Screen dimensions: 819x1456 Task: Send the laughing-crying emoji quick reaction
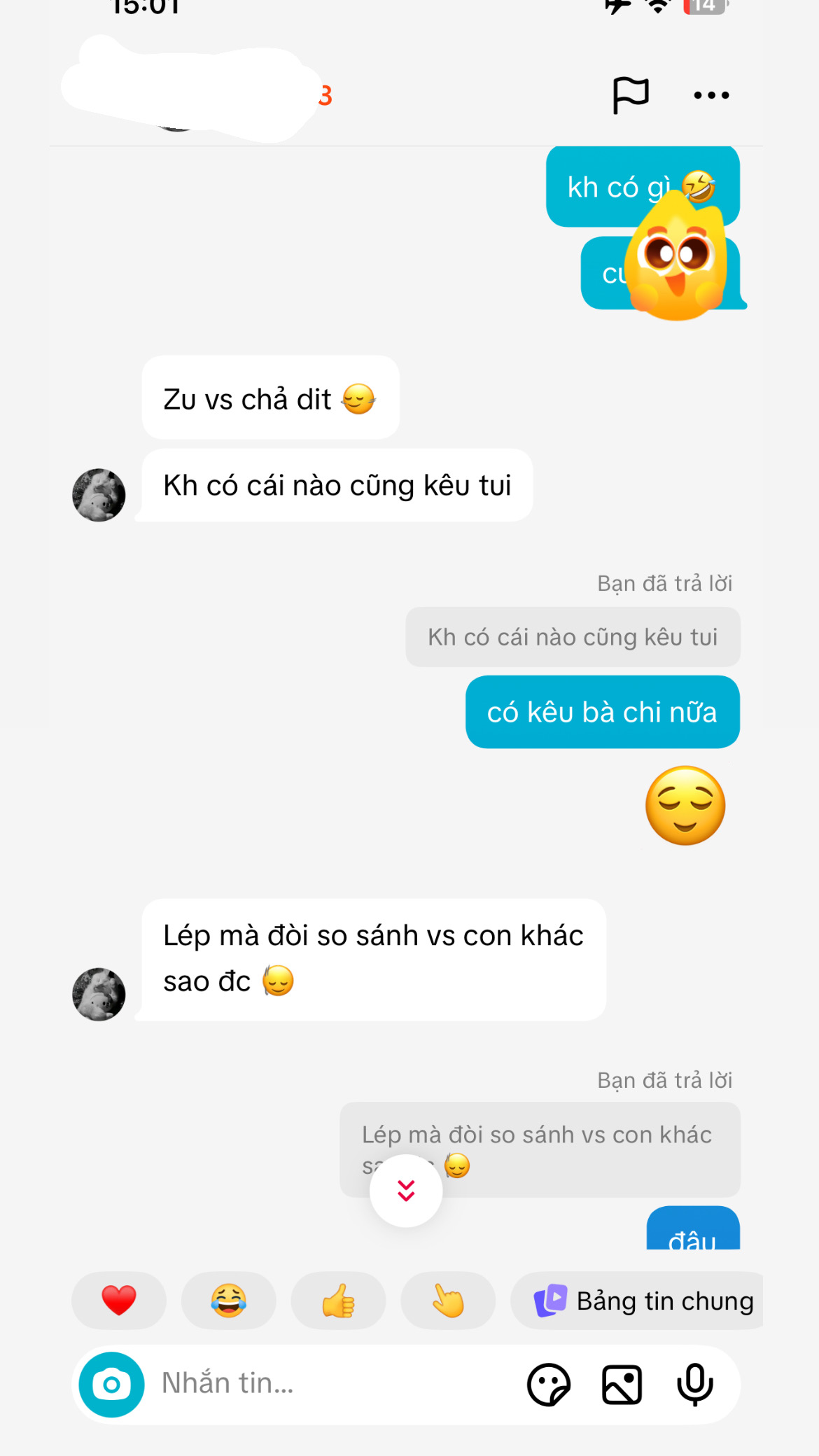pyautogui.click(x=229, y=1301)
